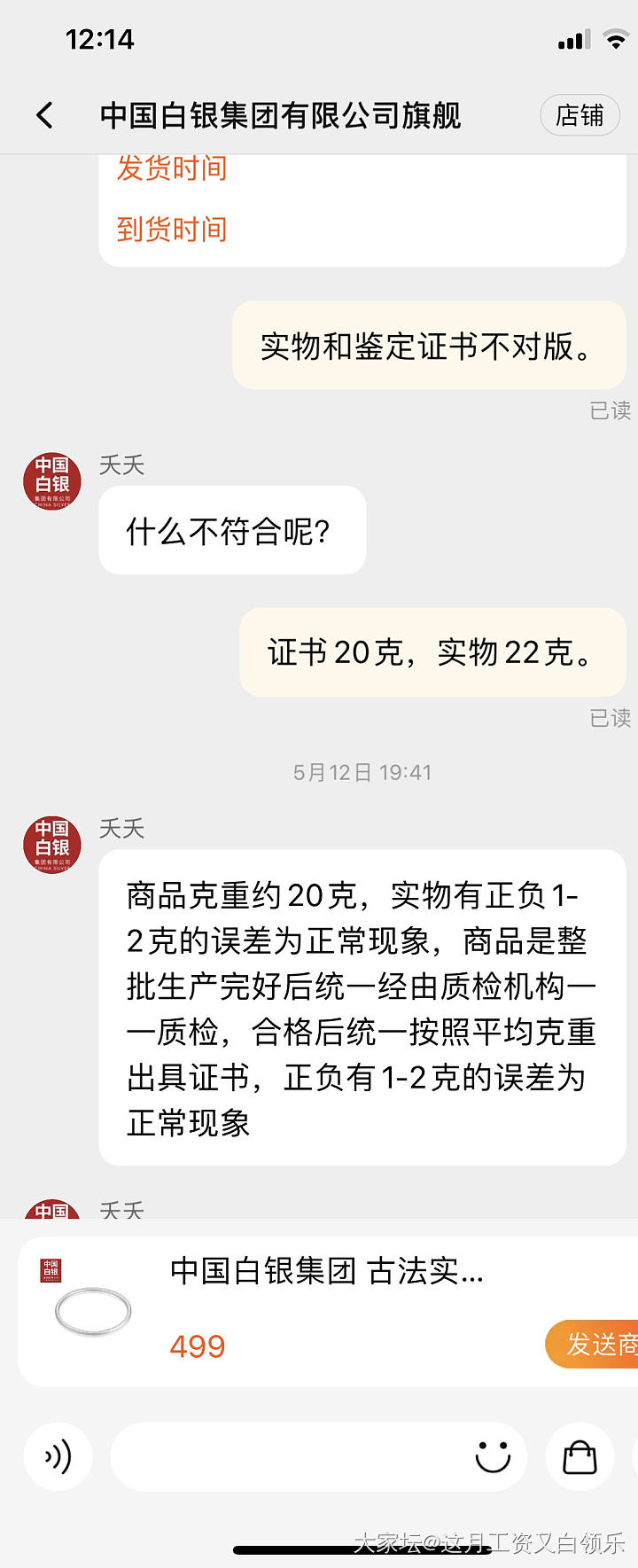Open the 店铺 store page
The width and height of the screenshot is (638, 1568).
(x=580, y=115)
